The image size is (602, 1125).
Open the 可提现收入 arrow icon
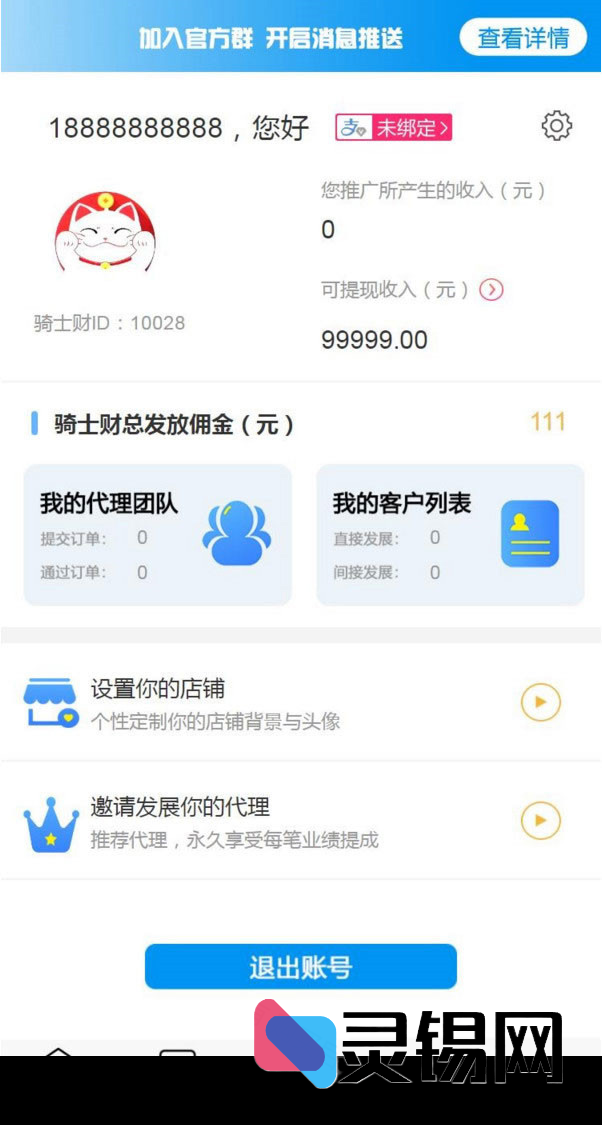coord(491,290)
